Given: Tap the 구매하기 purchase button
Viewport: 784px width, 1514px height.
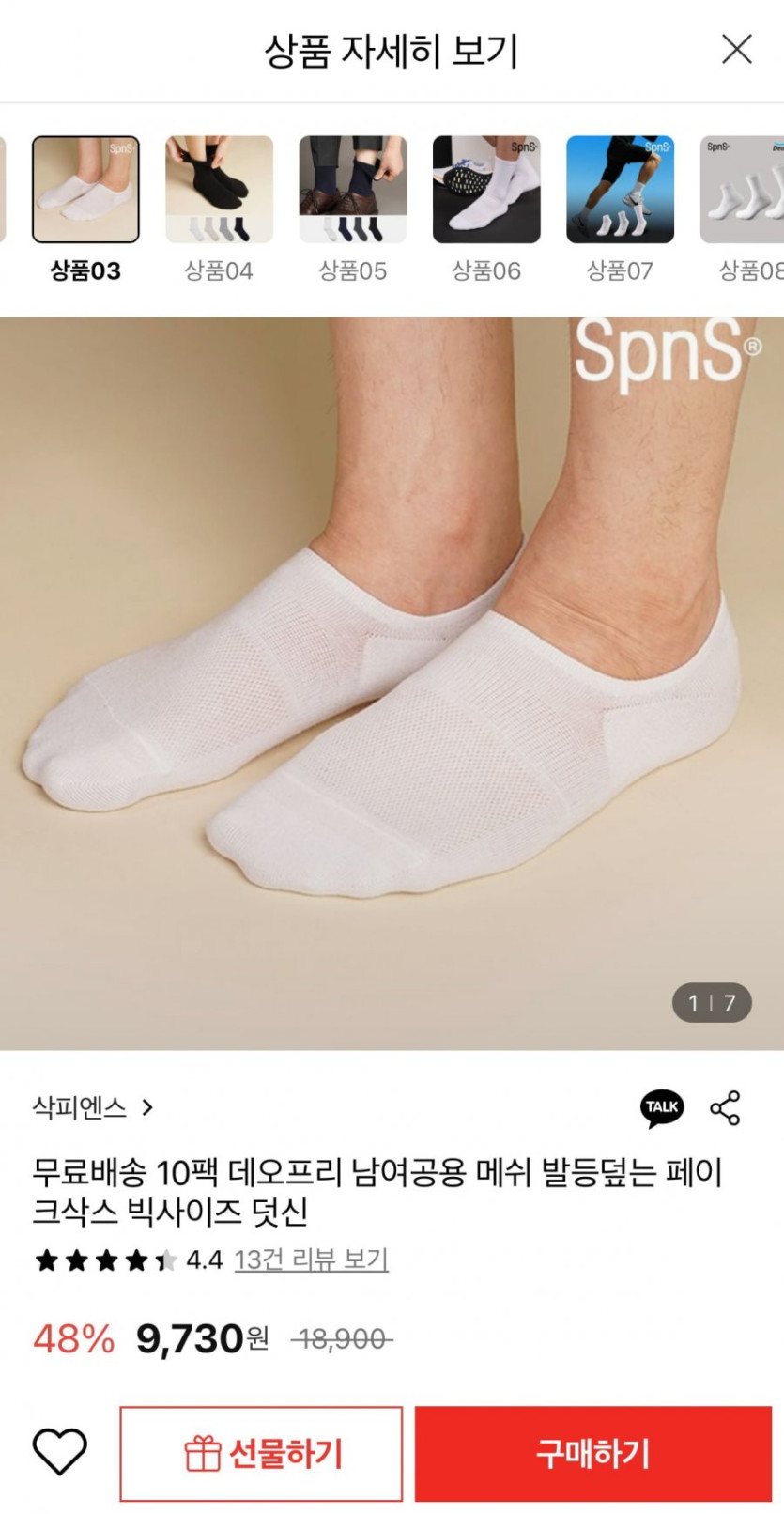Looking at the screenshot, I should click(592, 1454).
